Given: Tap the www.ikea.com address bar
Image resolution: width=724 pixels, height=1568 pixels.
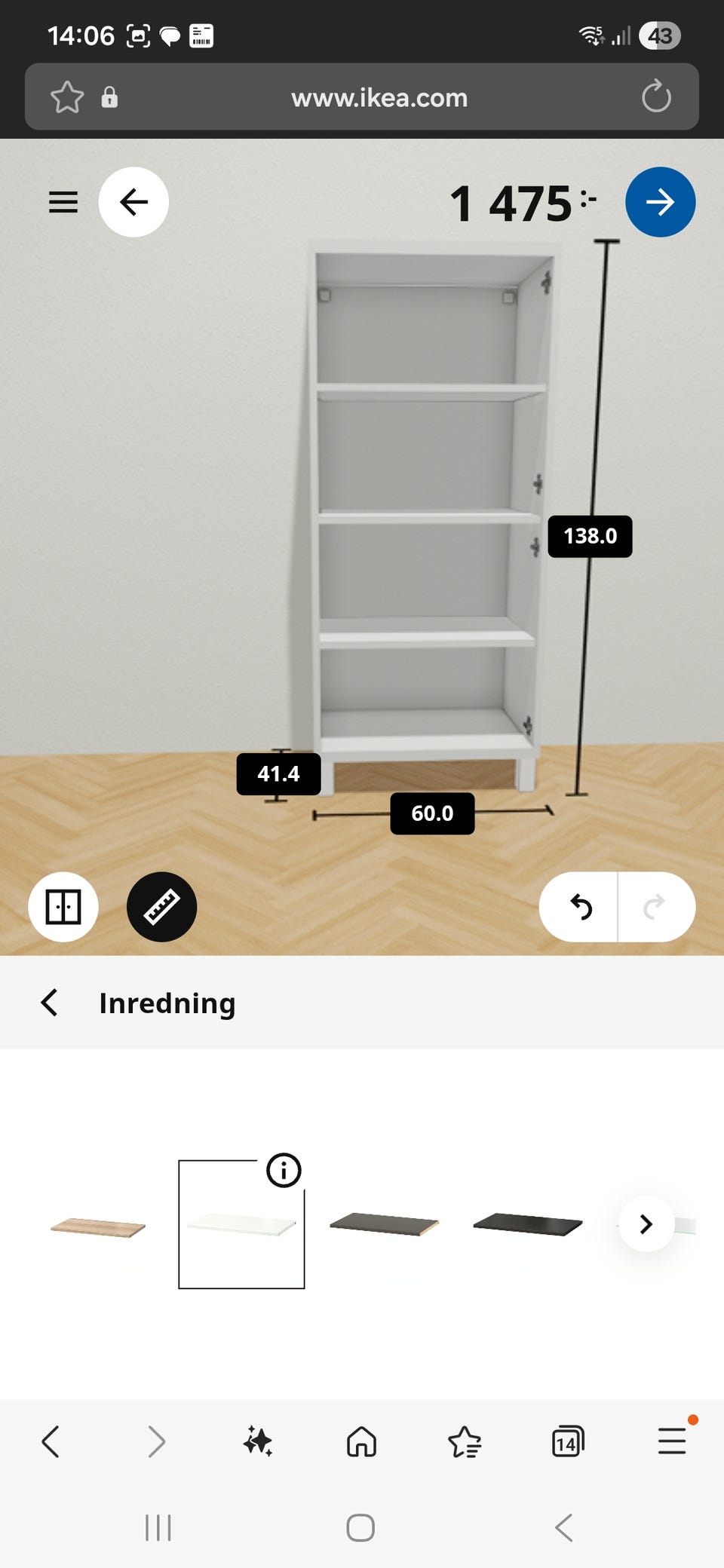Looking at the screenshot, I should [379, 97].
